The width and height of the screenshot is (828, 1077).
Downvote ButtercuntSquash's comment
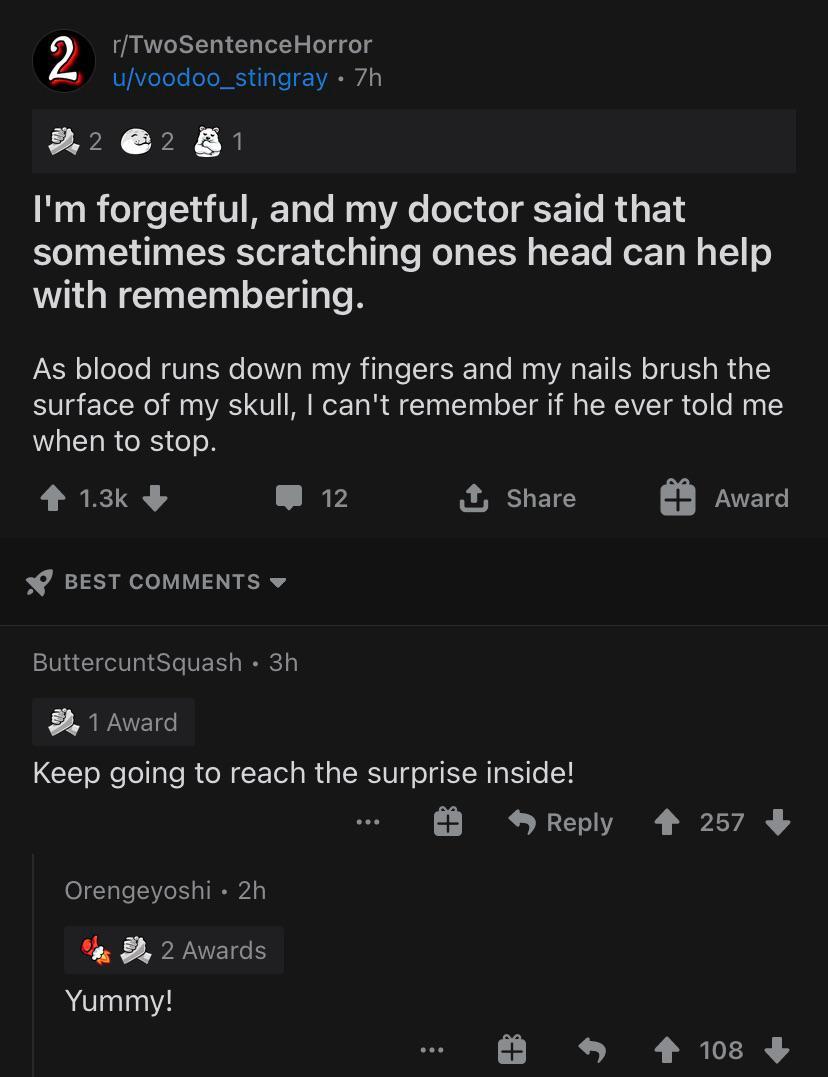pyautogui.click(x=778, y=822)
